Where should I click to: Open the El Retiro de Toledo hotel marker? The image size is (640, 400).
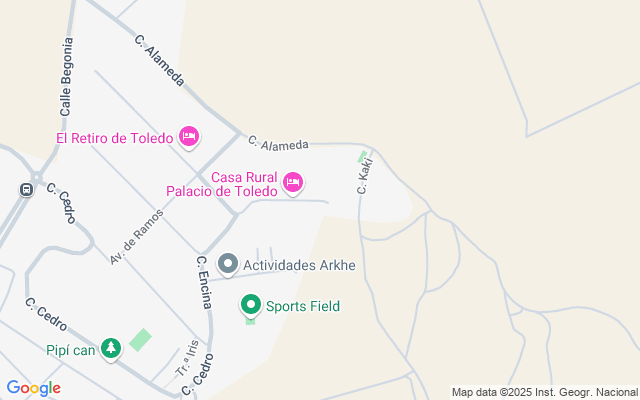pyautogui.click(x=189, y=137)
